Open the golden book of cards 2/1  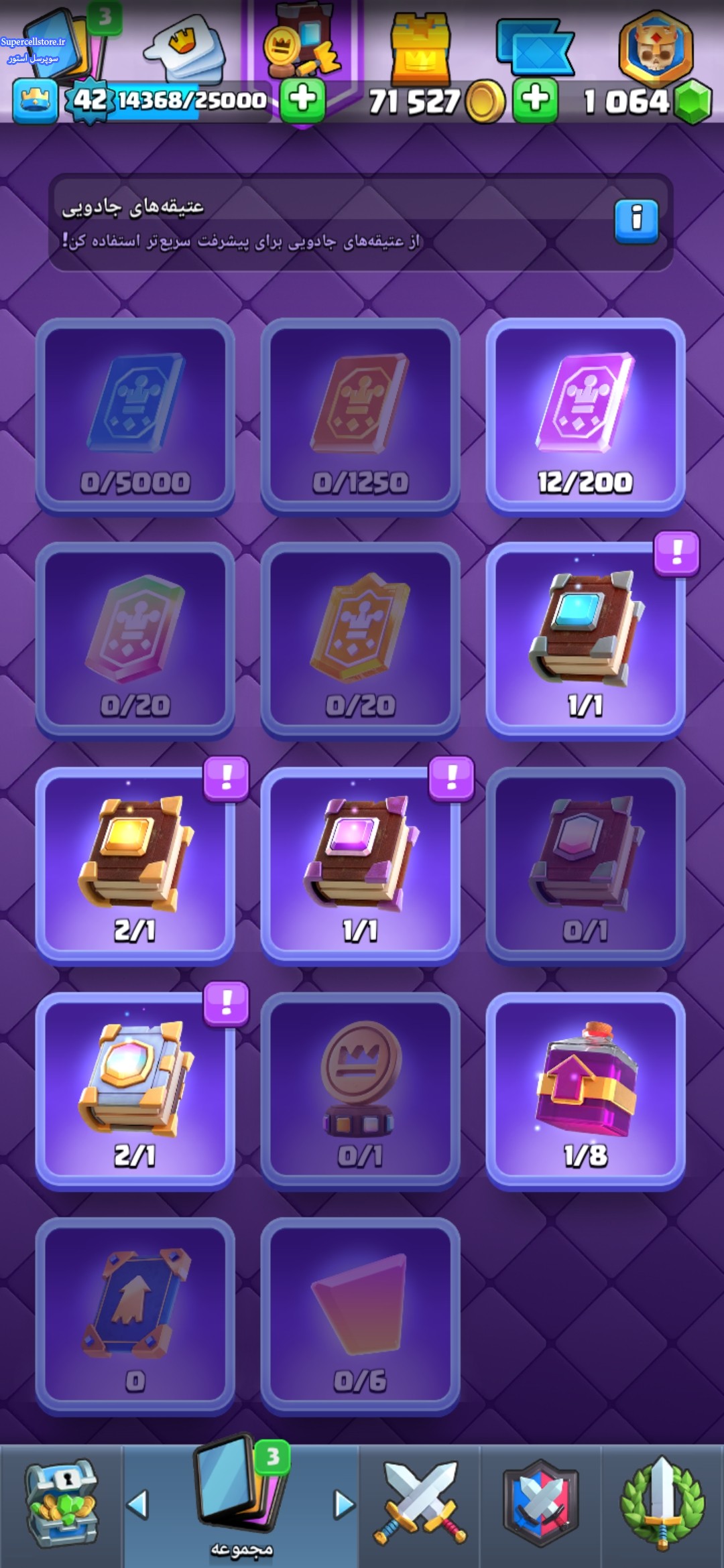point(135,864)
